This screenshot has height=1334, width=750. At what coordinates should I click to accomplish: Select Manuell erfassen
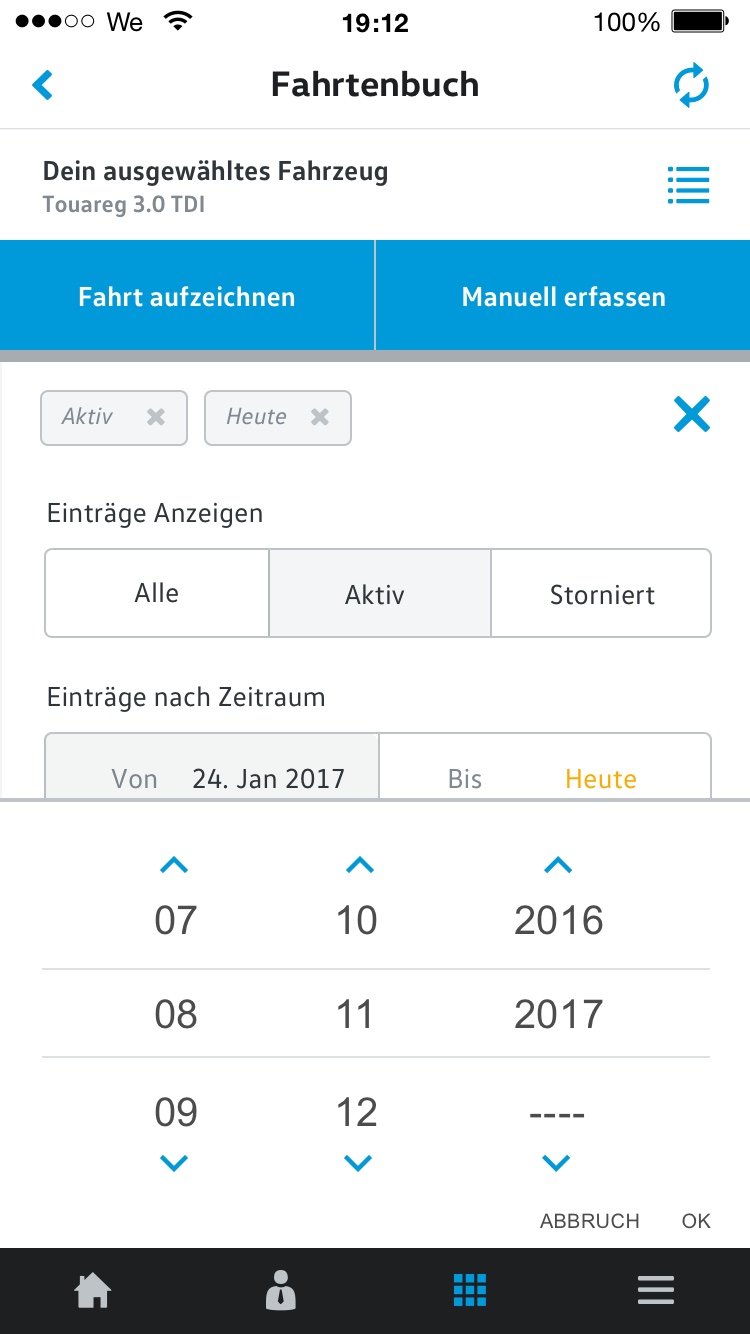click(563, 296)
